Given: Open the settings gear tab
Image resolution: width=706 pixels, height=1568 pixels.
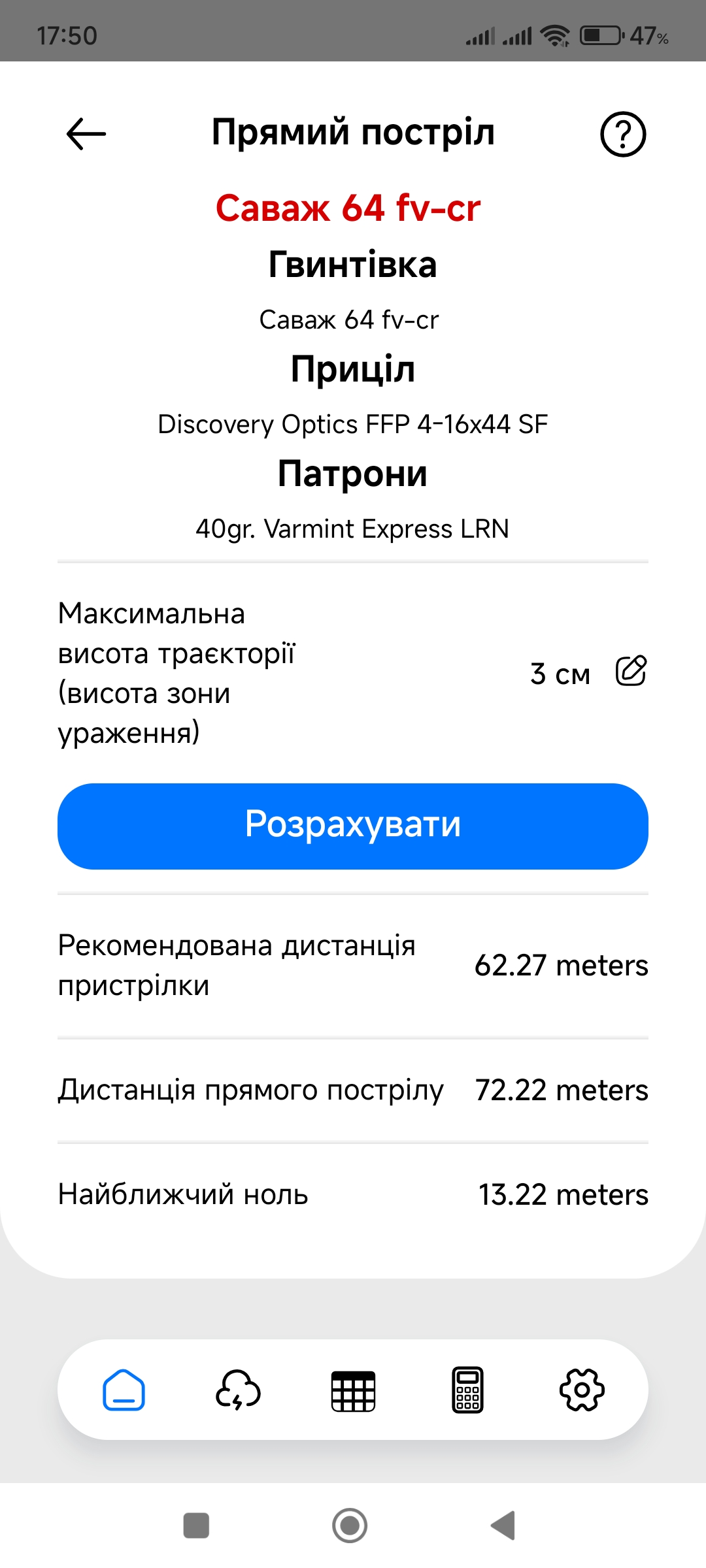Looking at the screenshot, I should 582,1390.
